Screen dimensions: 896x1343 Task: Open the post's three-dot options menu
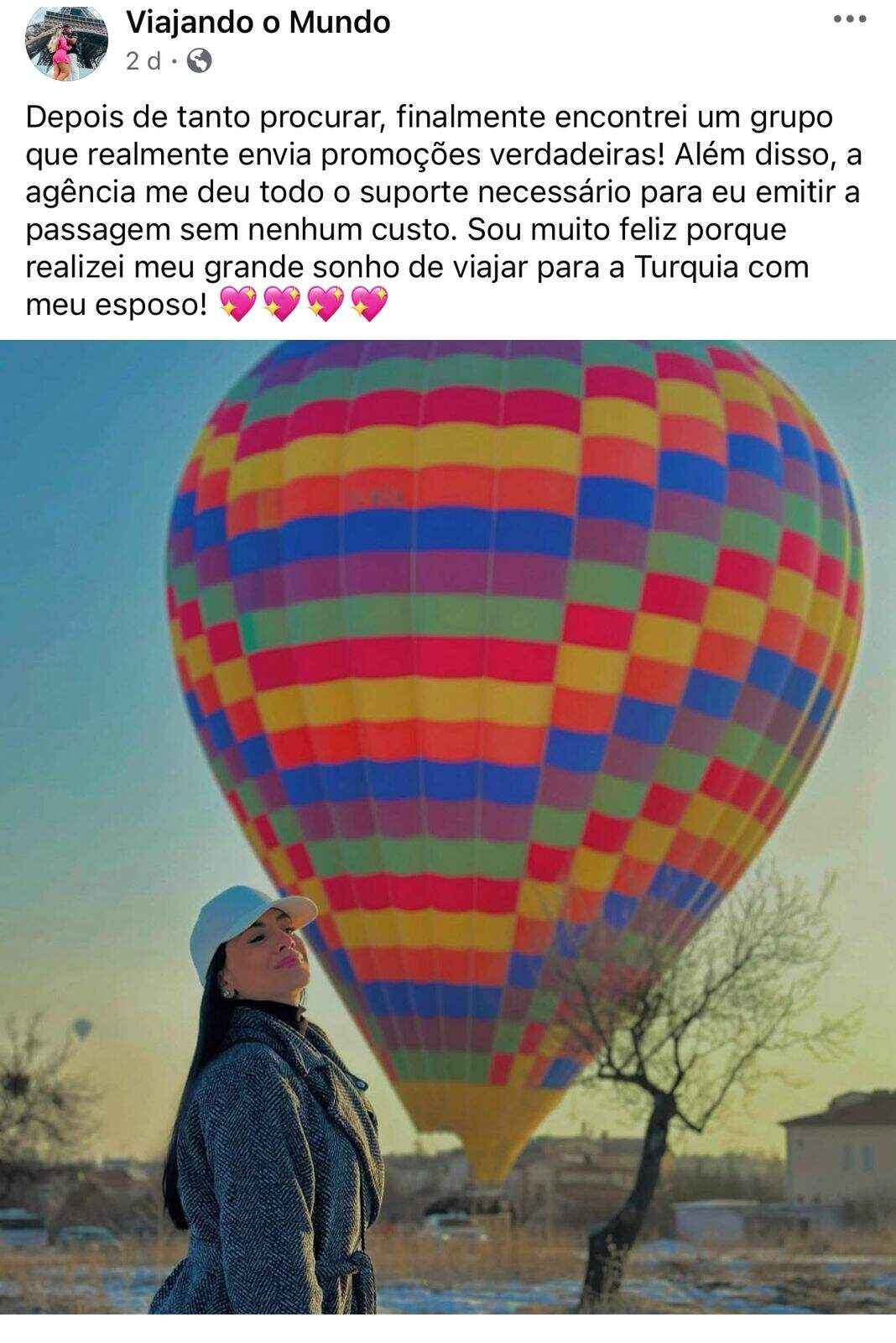848,19
